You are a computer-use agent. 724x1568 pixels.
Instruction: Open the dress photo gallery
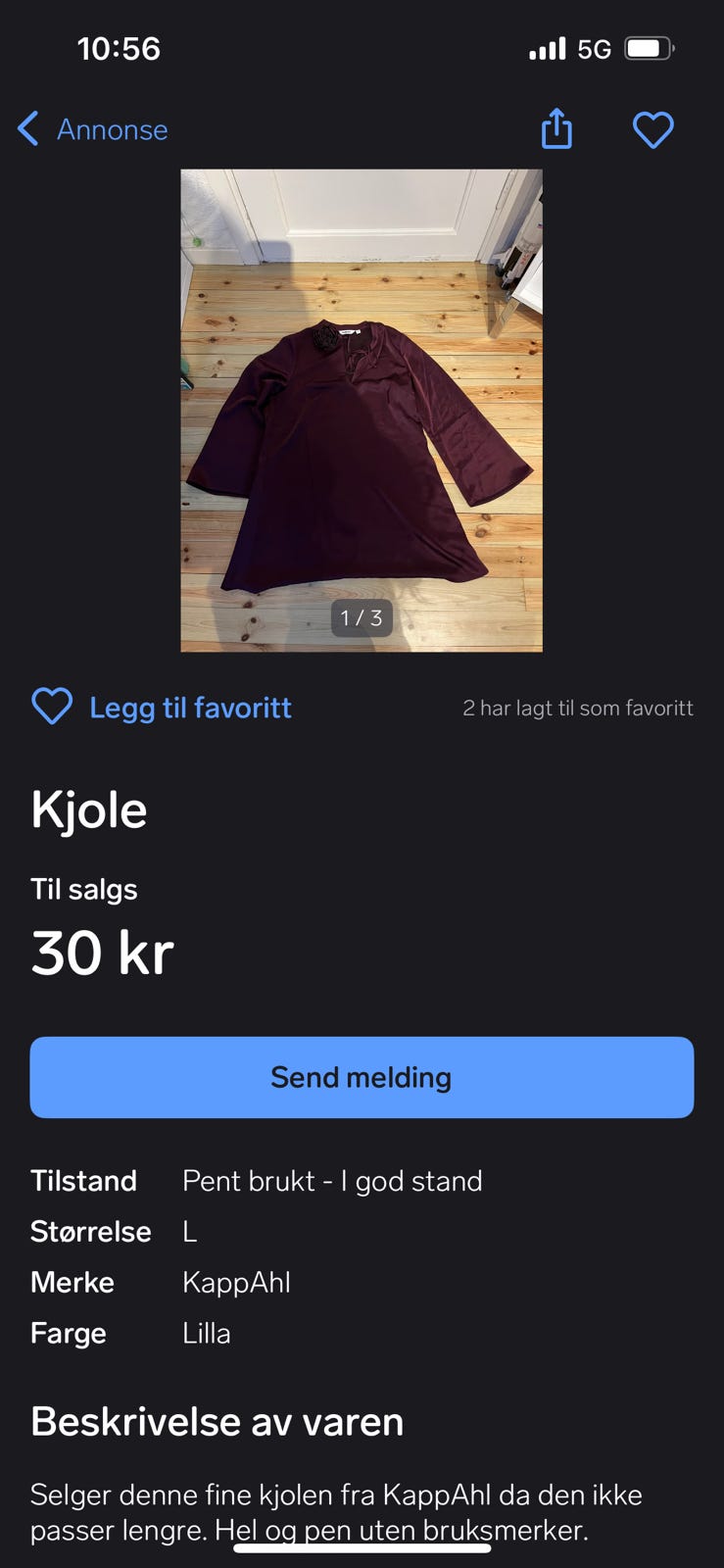point(362,410)
